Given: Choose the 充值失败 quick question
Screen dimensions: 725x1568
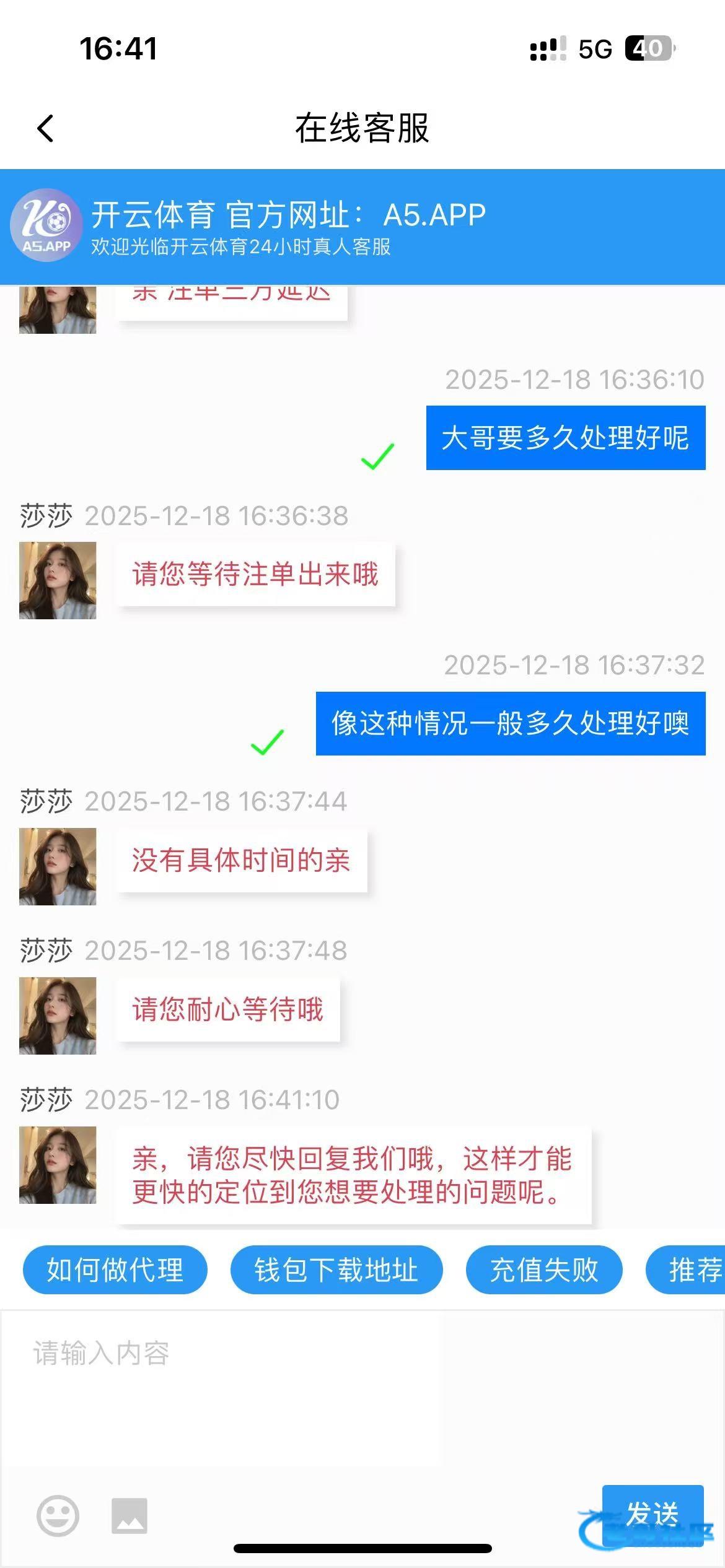Looking at the screenshot, I should (x=543, y=1270).
